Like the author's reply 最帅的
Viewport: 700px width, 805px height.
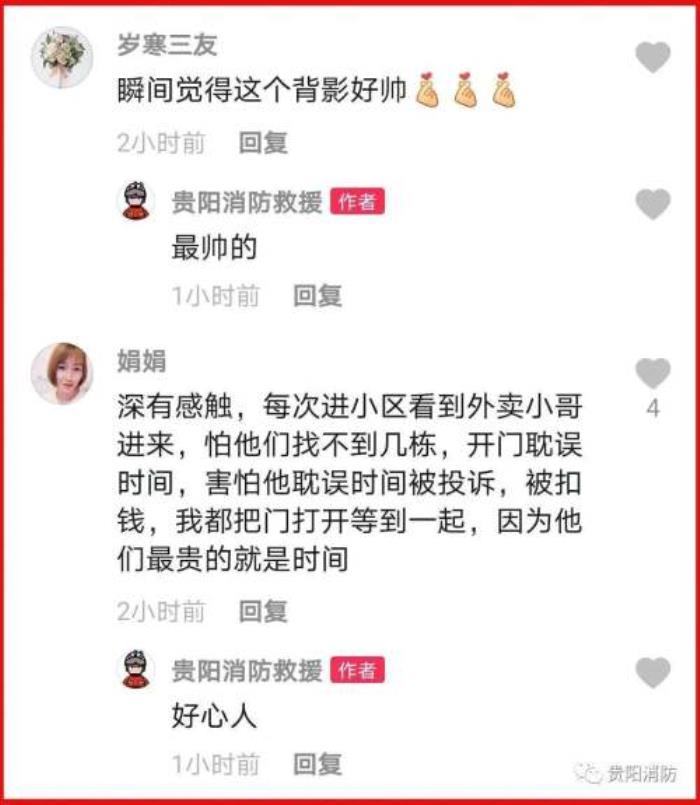click(653, 204)
